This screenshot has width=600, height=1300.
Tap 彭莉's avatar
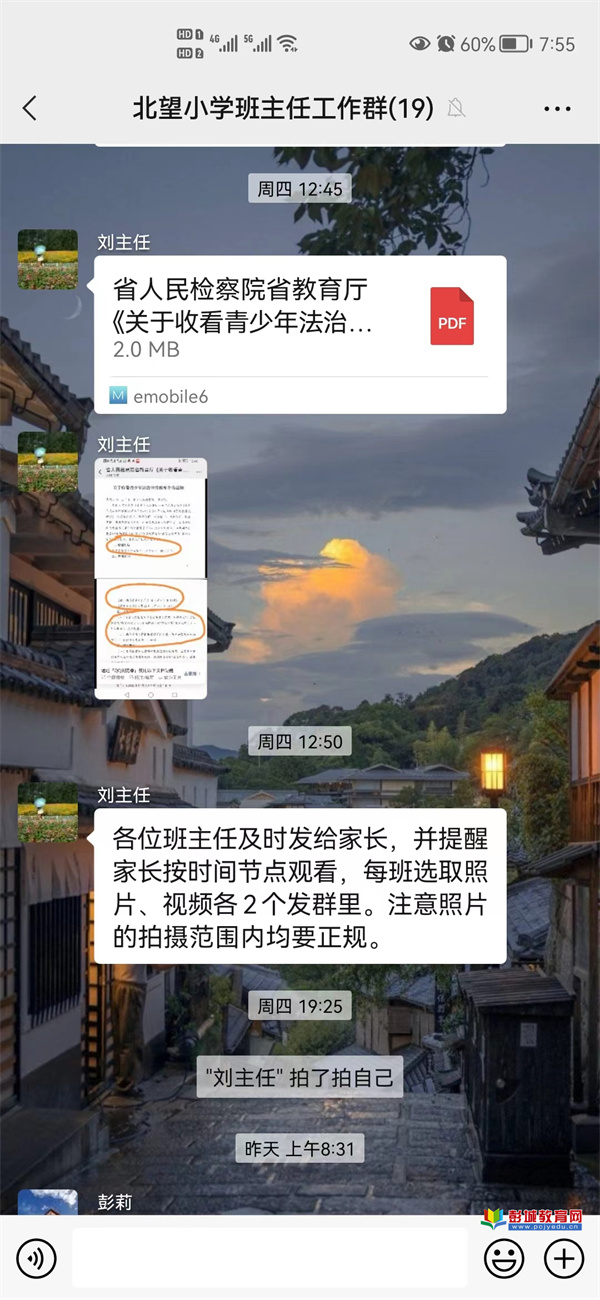coord(47,1203)
